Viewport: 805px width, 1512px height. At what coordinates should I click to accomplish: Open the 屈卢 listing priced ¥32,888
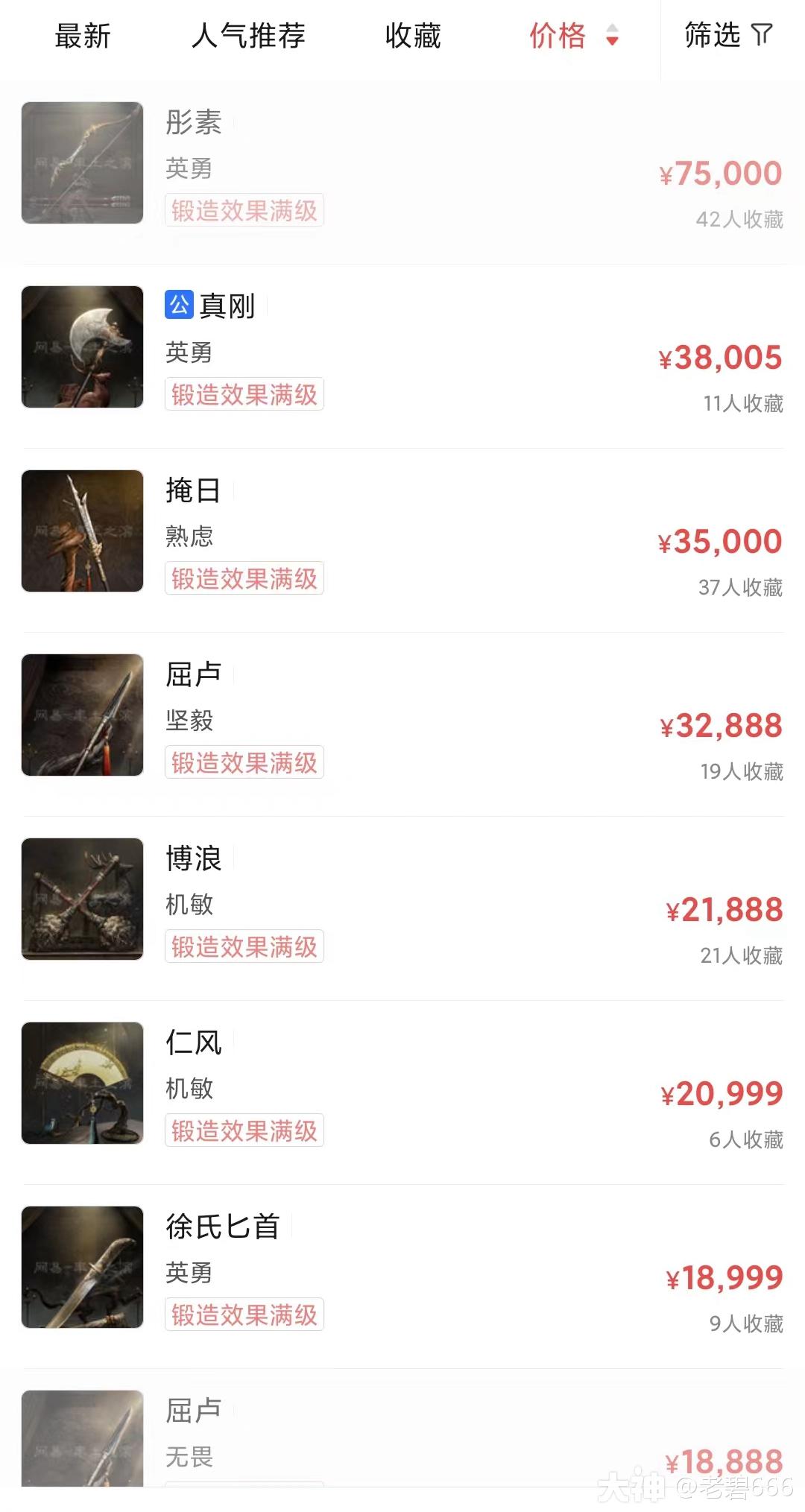click(402, 715)
